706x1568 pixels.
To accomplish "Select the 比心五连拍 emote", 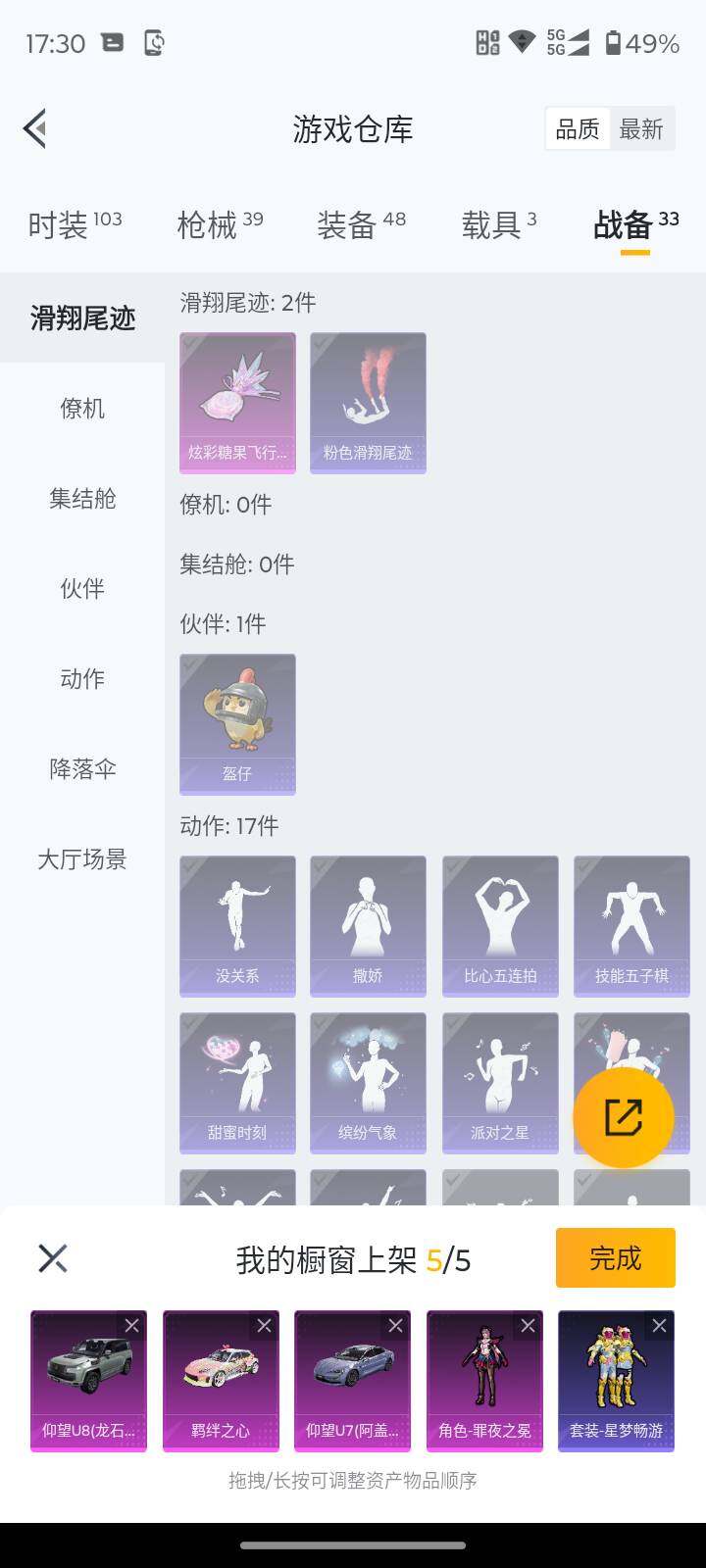I will click(499, 924).
